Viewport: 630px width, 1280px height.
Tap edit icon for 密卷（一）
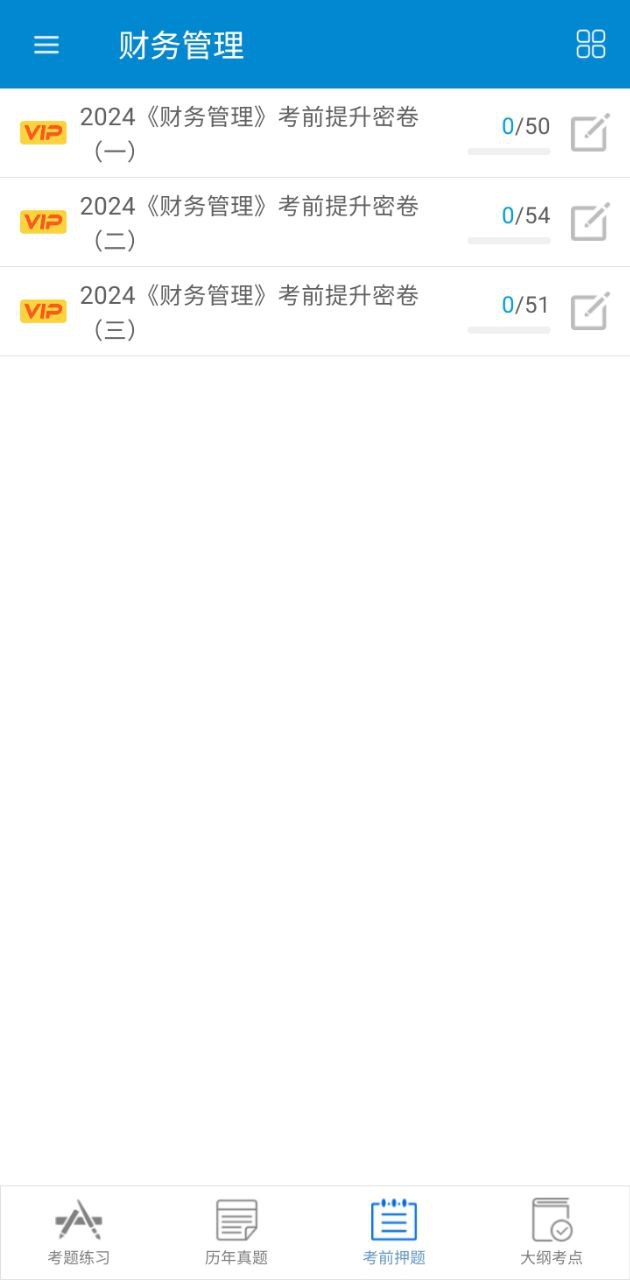pyautogui.click(x=589, y=134)
